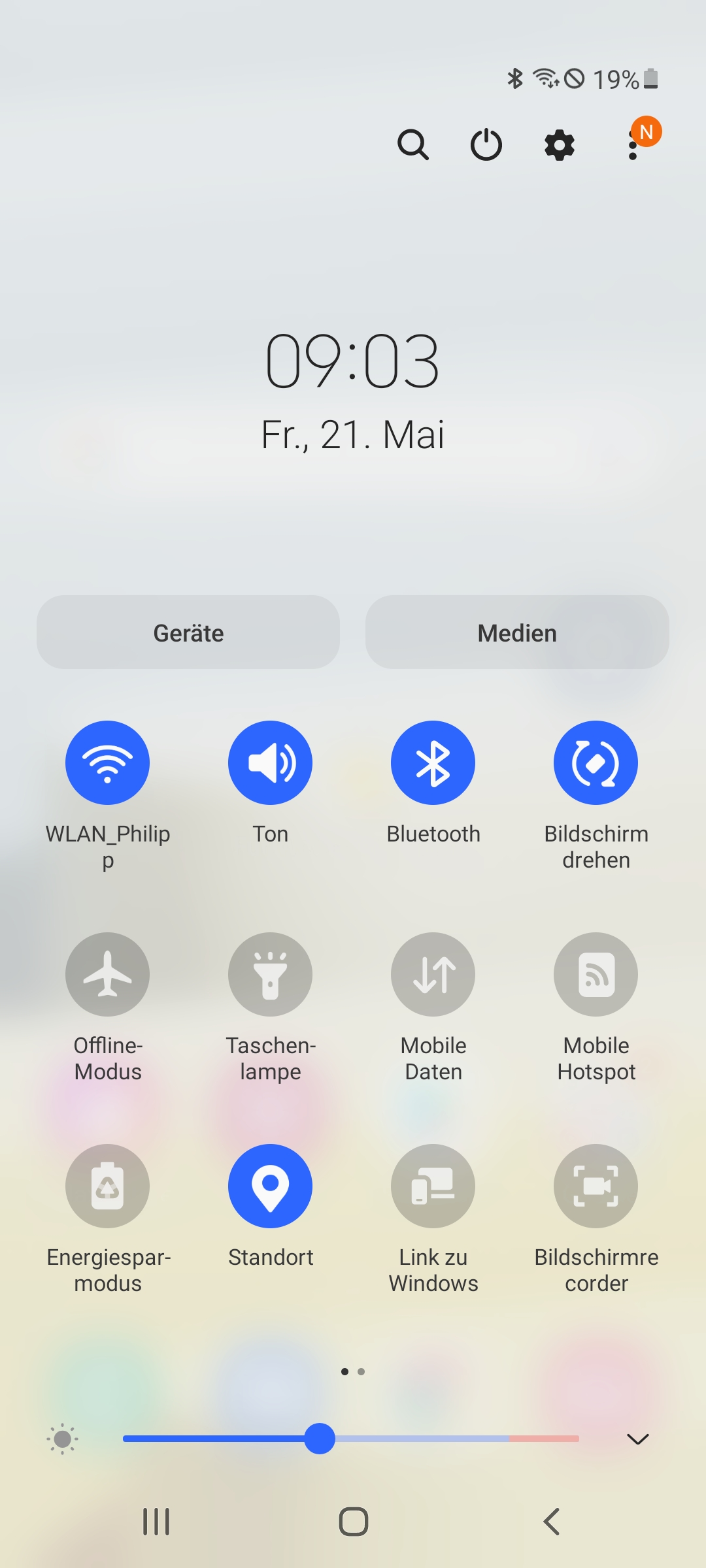Tap the Geräte button
The height and width of the screenshot is (1568, 706).
pos(188,632)
